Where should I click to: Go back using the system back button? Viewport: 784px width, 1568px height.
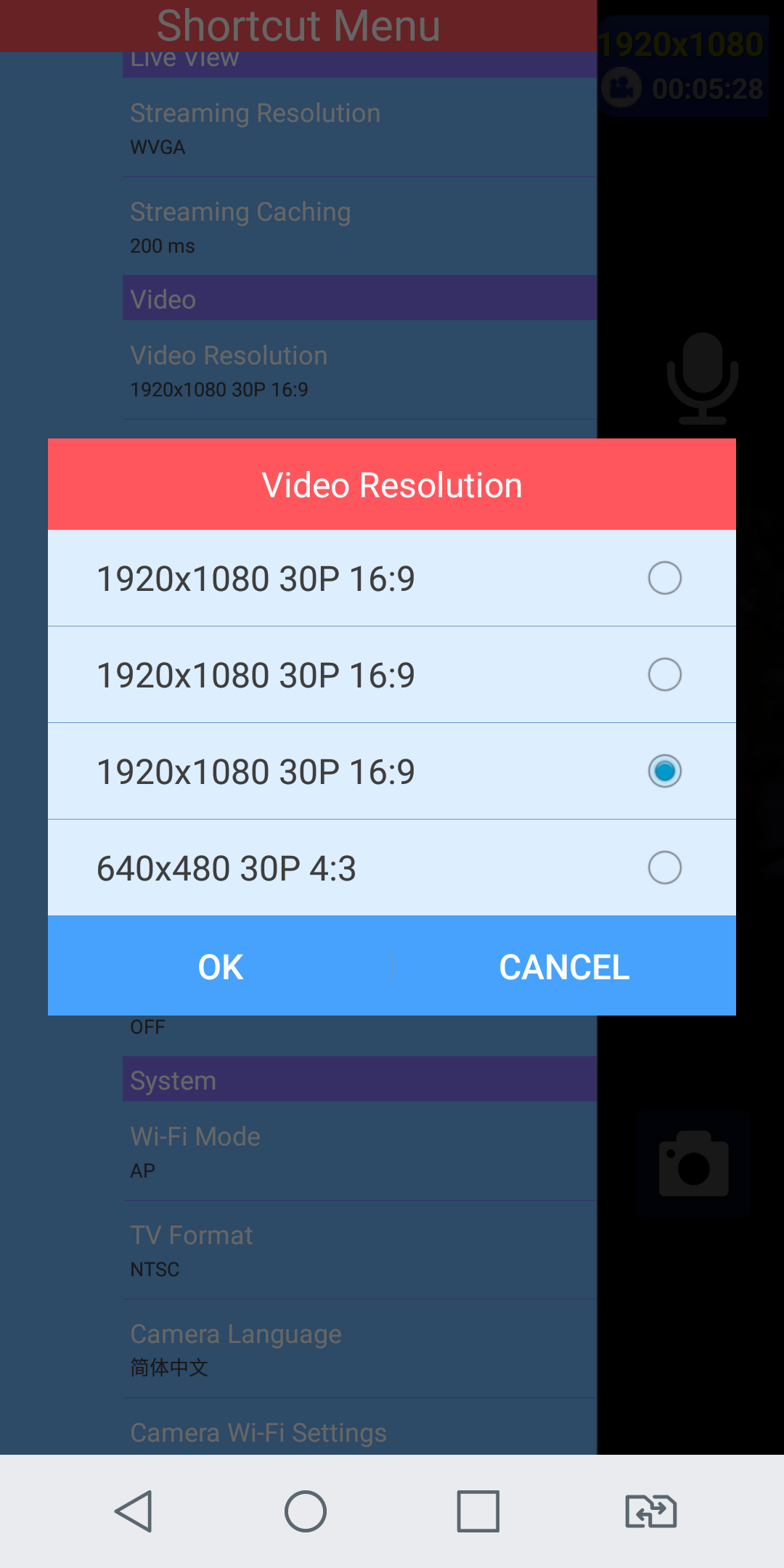click(134, 1511)
